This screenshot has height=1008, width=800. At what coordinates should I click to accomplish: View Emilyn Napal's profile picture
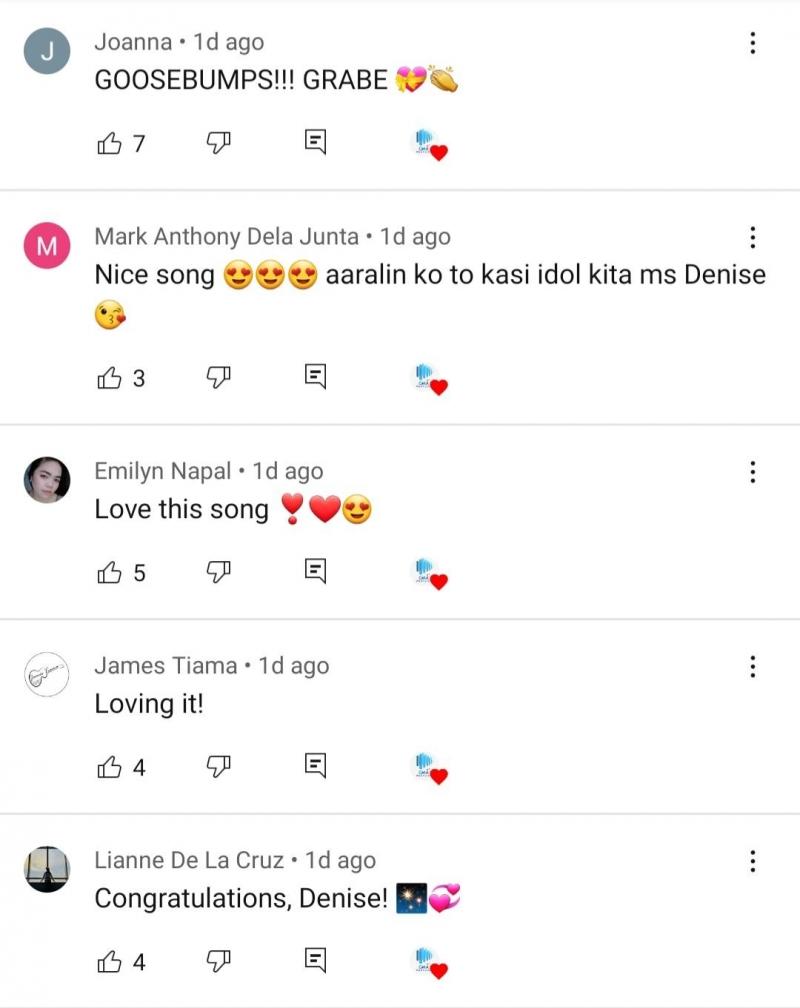(47, 480)
